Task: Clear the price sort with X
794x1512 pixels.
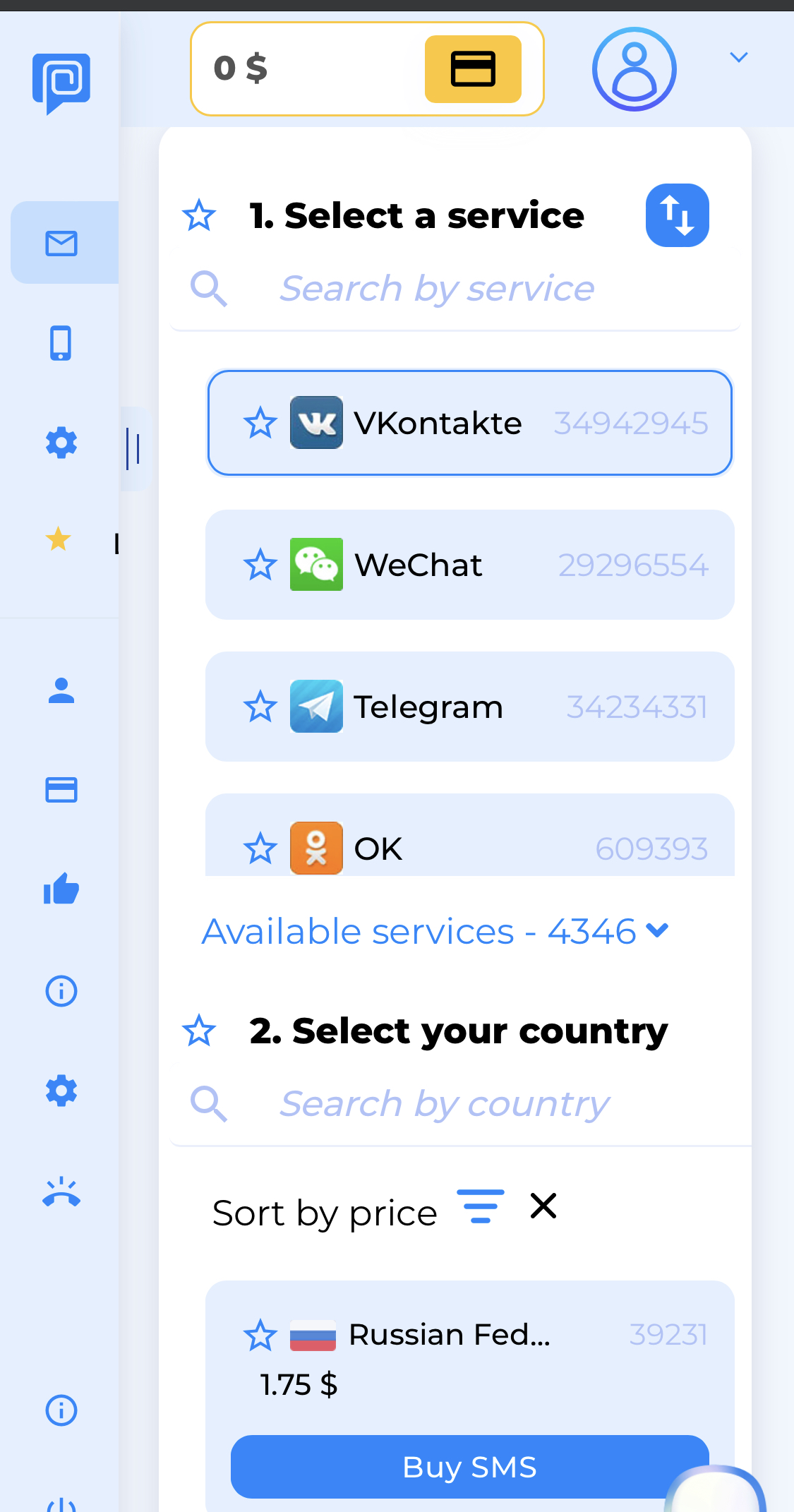Action: click(x=543, y=1206)
